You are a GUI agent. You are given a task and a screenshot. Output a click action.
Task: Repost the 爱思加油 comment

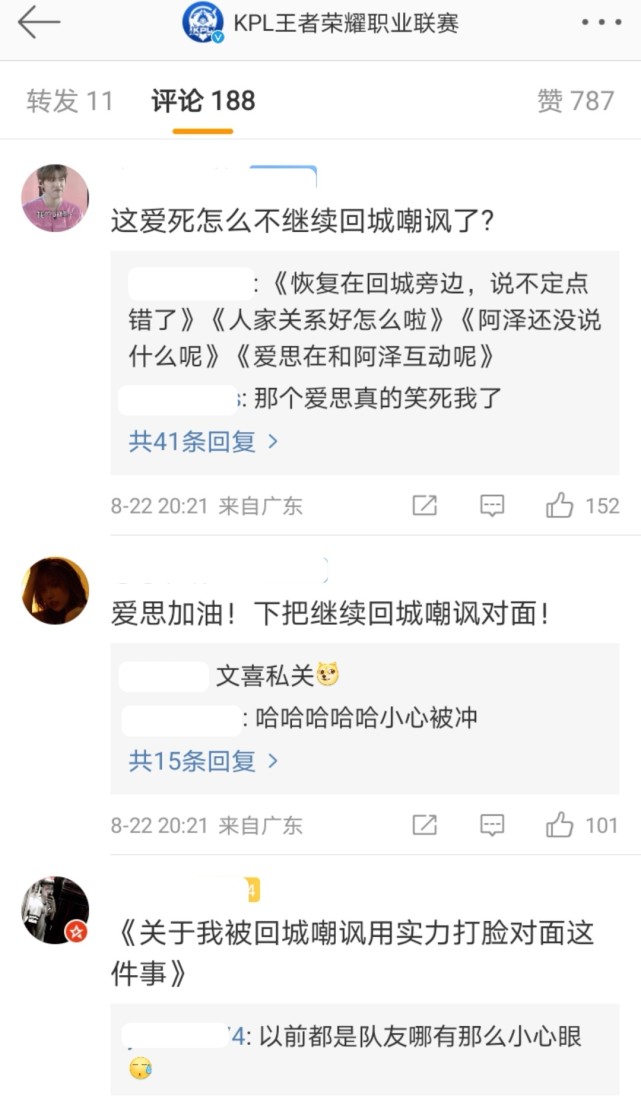tap(425, 825)
